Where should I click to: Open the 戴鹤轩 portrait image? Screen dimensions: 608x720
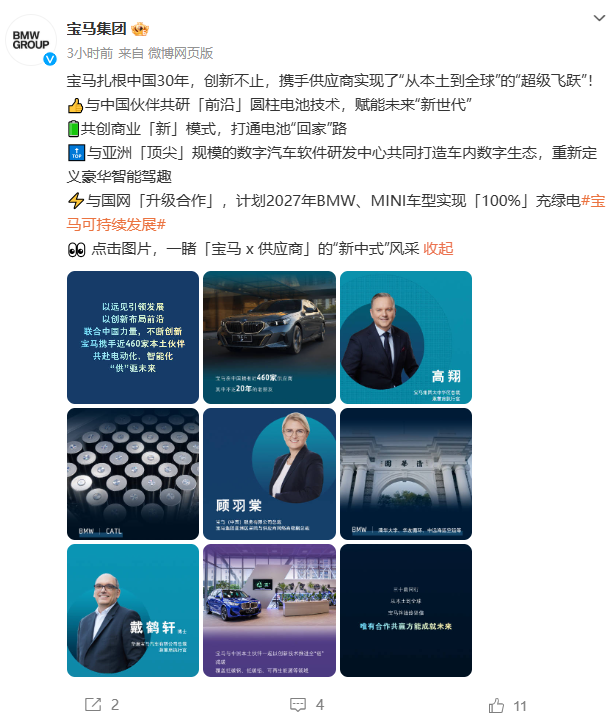pyautogui.click(x=132, y=609)
